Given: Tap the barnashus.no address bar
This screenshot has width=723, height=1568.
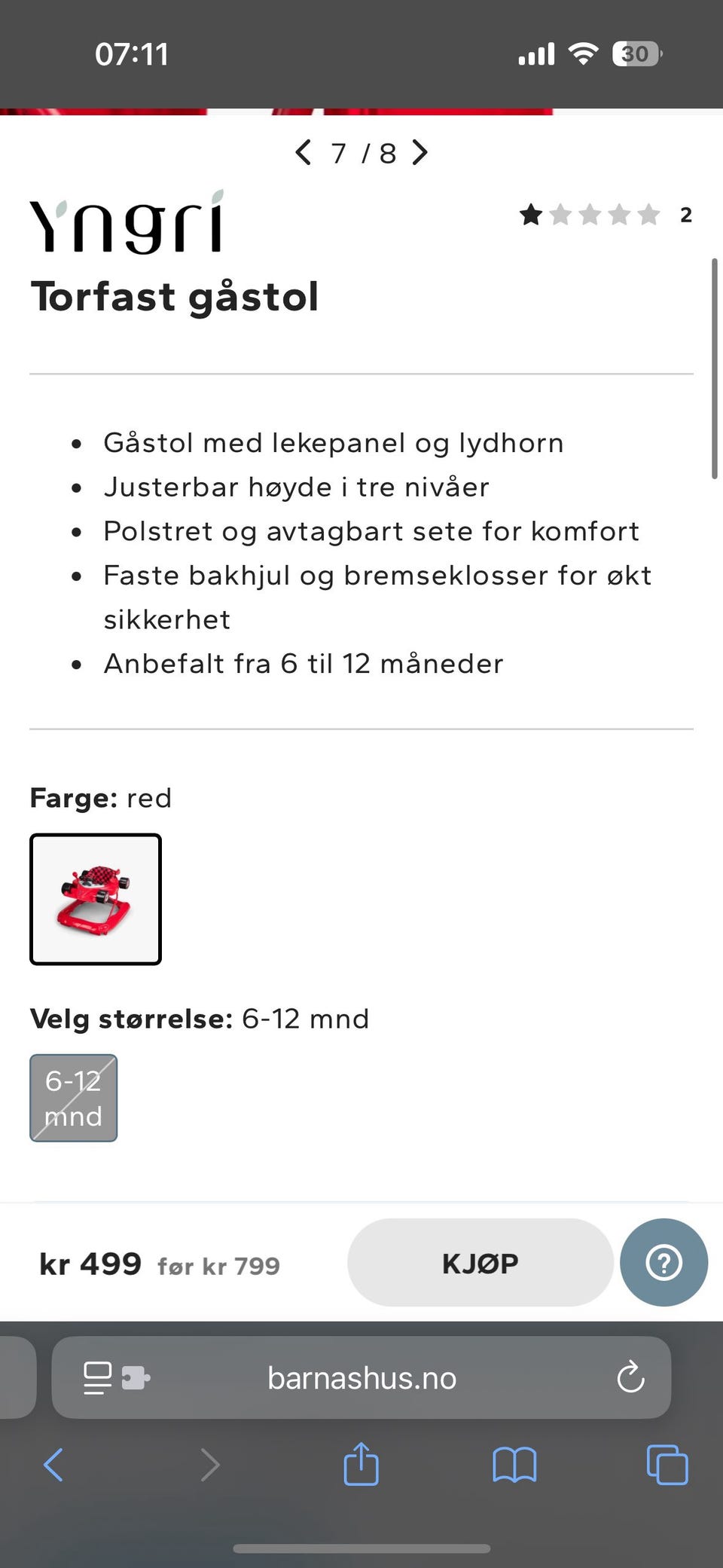Looking at the screenshot, I should (x=361, y=1378).
